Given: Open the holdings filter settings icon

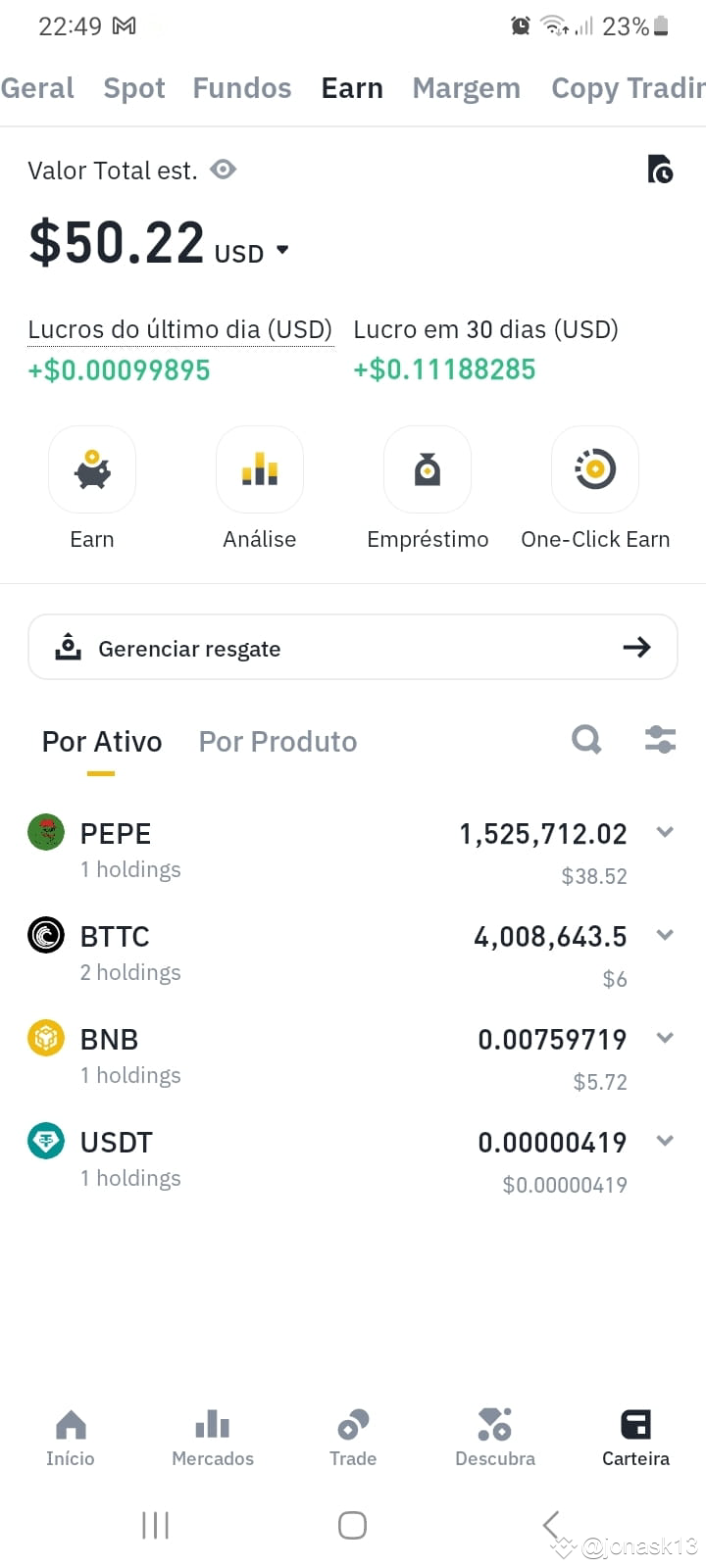Looking at the screenshot, I should (659, 740).
